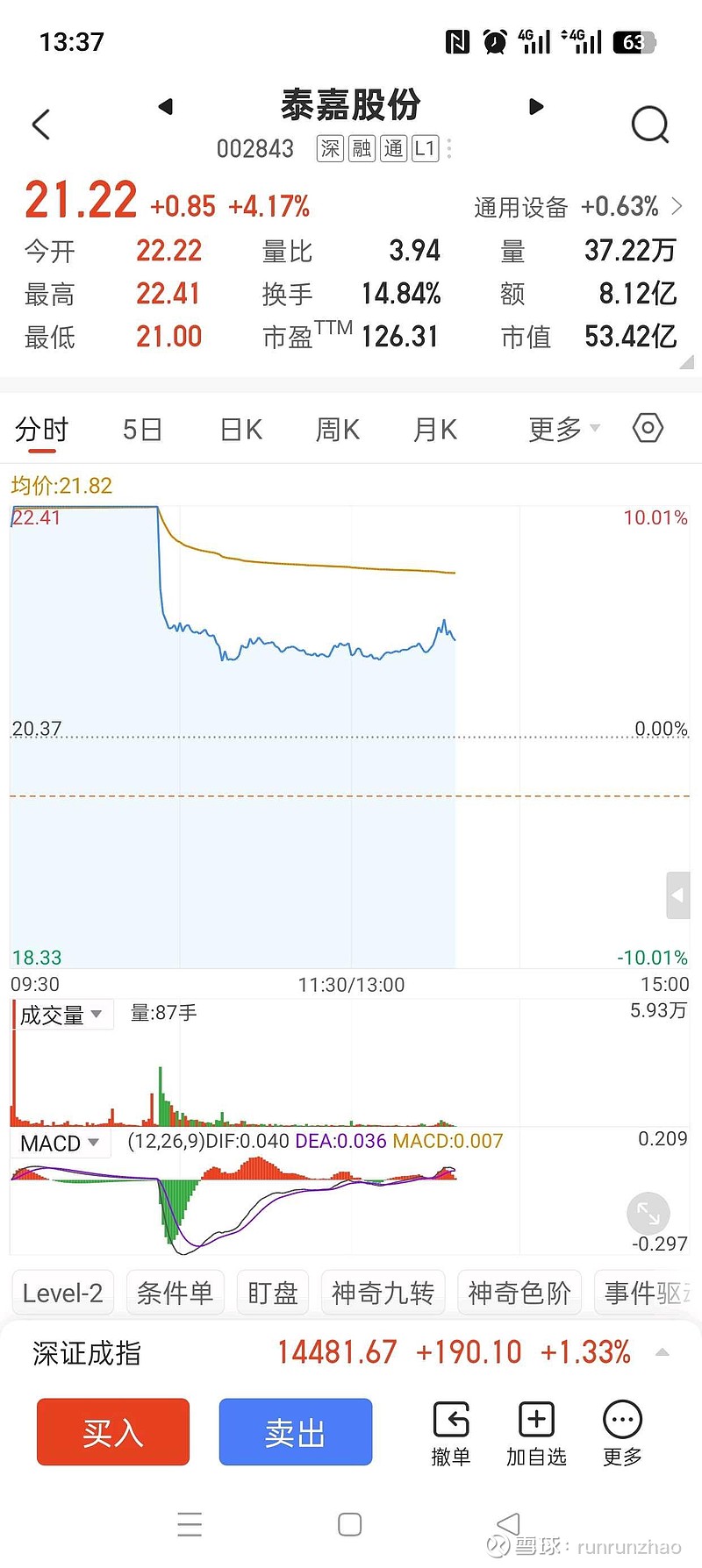
Task: Switch to previous stock with left triangle arrow
Action: click(166, 105)
